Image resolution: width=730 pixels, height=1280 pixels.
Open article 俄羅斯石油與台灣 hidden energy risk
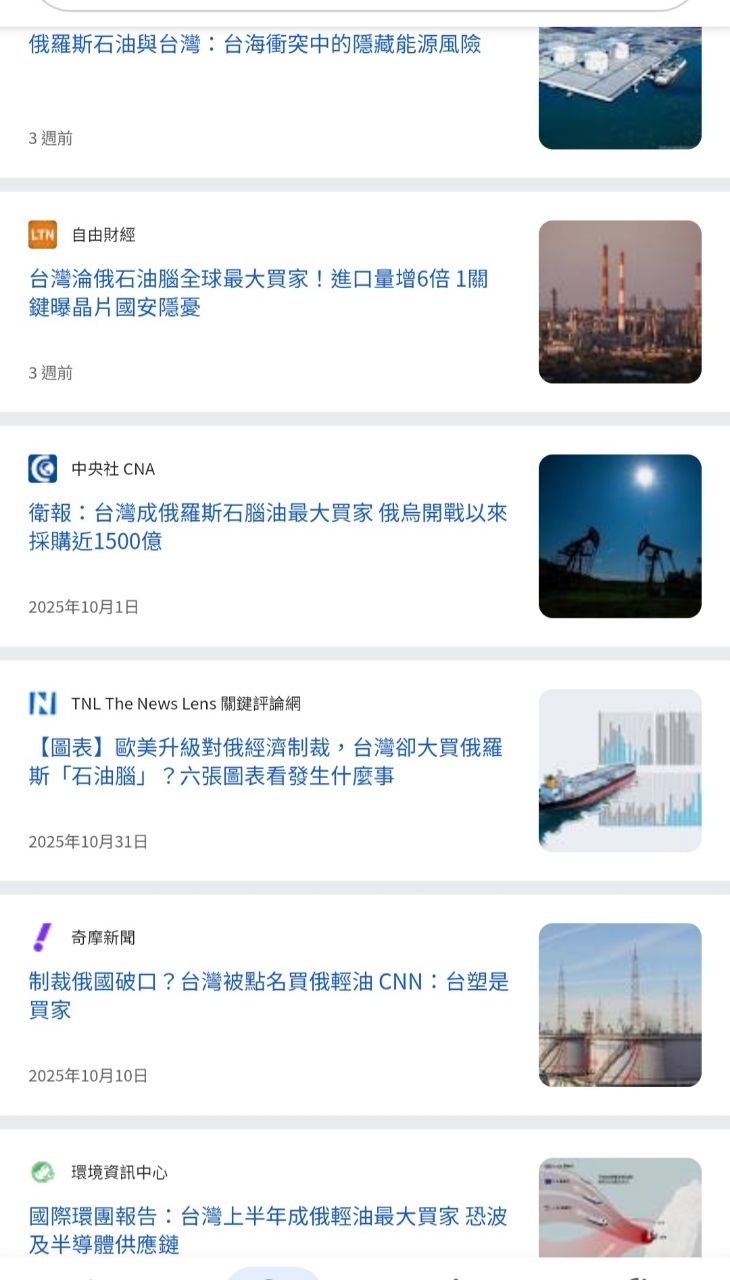pos(255,44)
